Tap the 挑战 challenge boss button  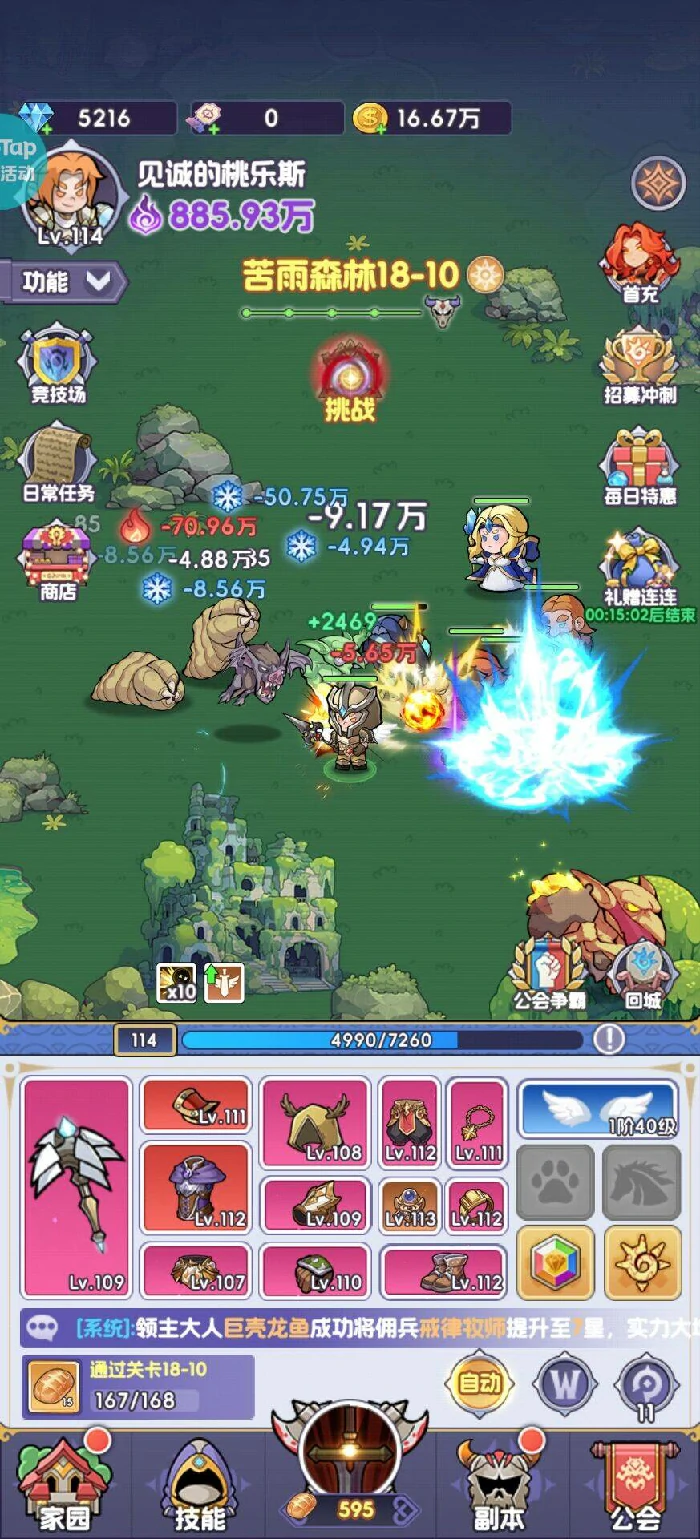[350, 378]
